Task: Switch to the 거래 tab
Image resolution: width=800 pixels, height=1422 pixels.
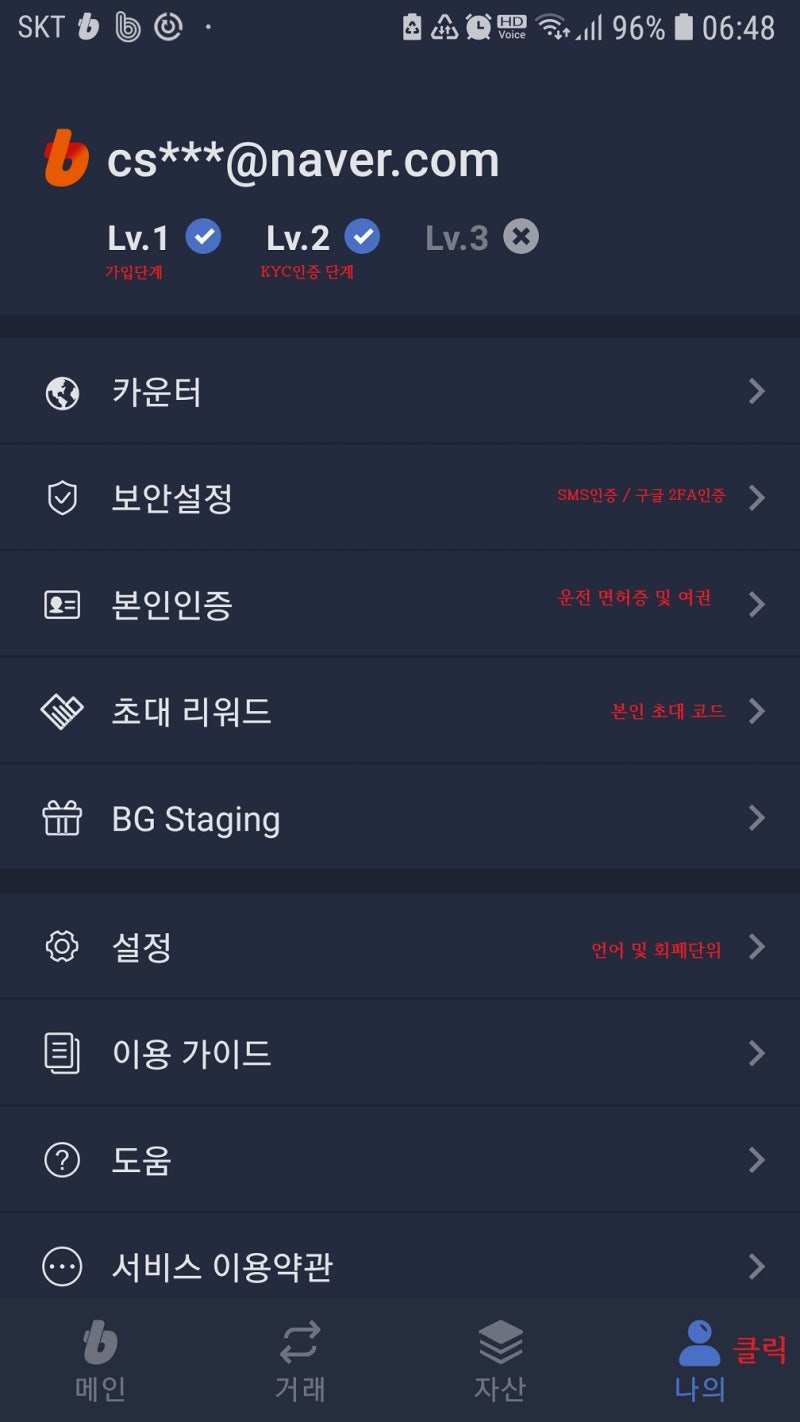Action: [x=300, y=1361]
